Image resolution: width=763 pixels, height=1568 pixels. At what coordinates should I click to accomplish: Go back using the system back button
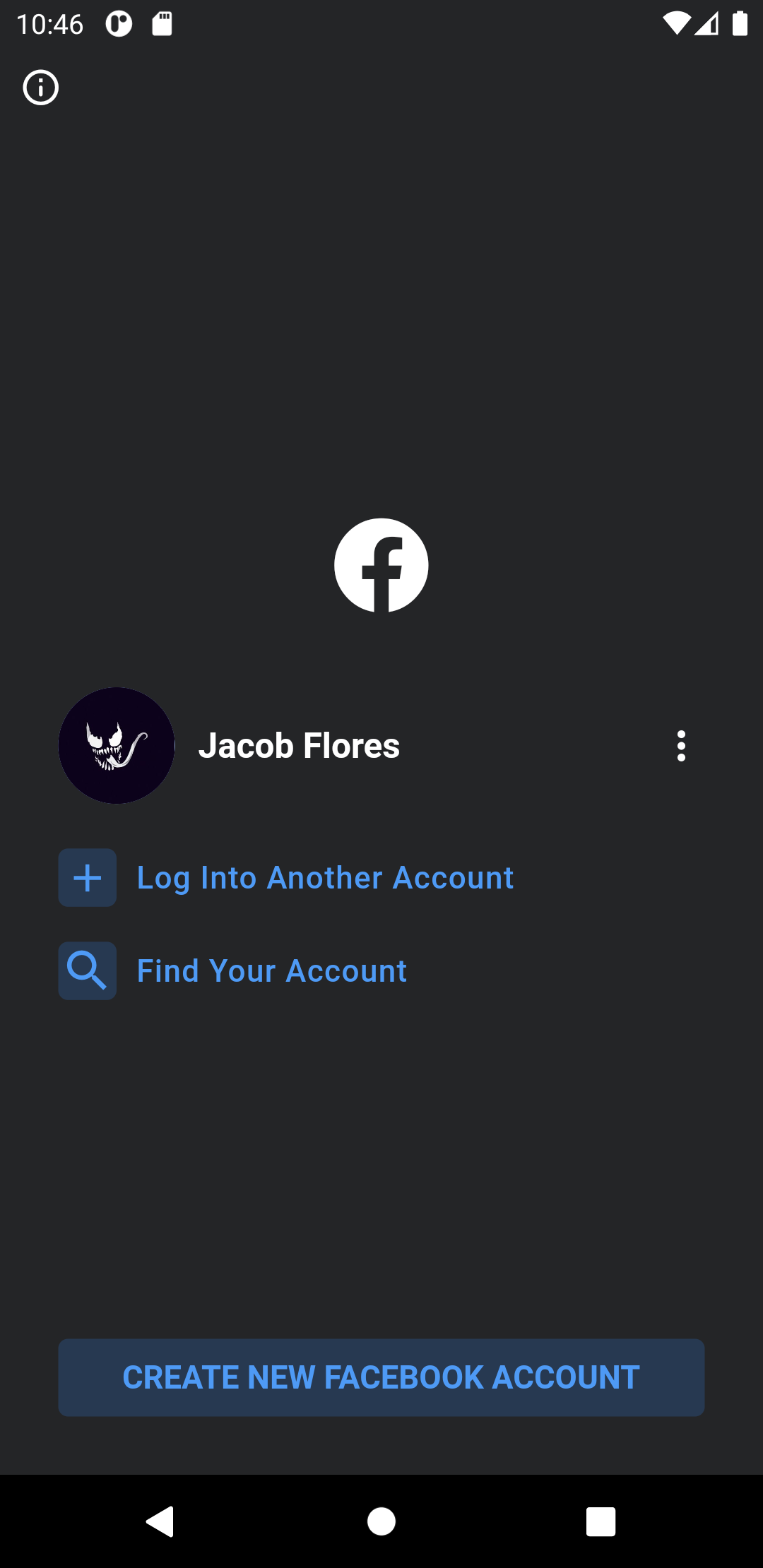pos(160,1521)
